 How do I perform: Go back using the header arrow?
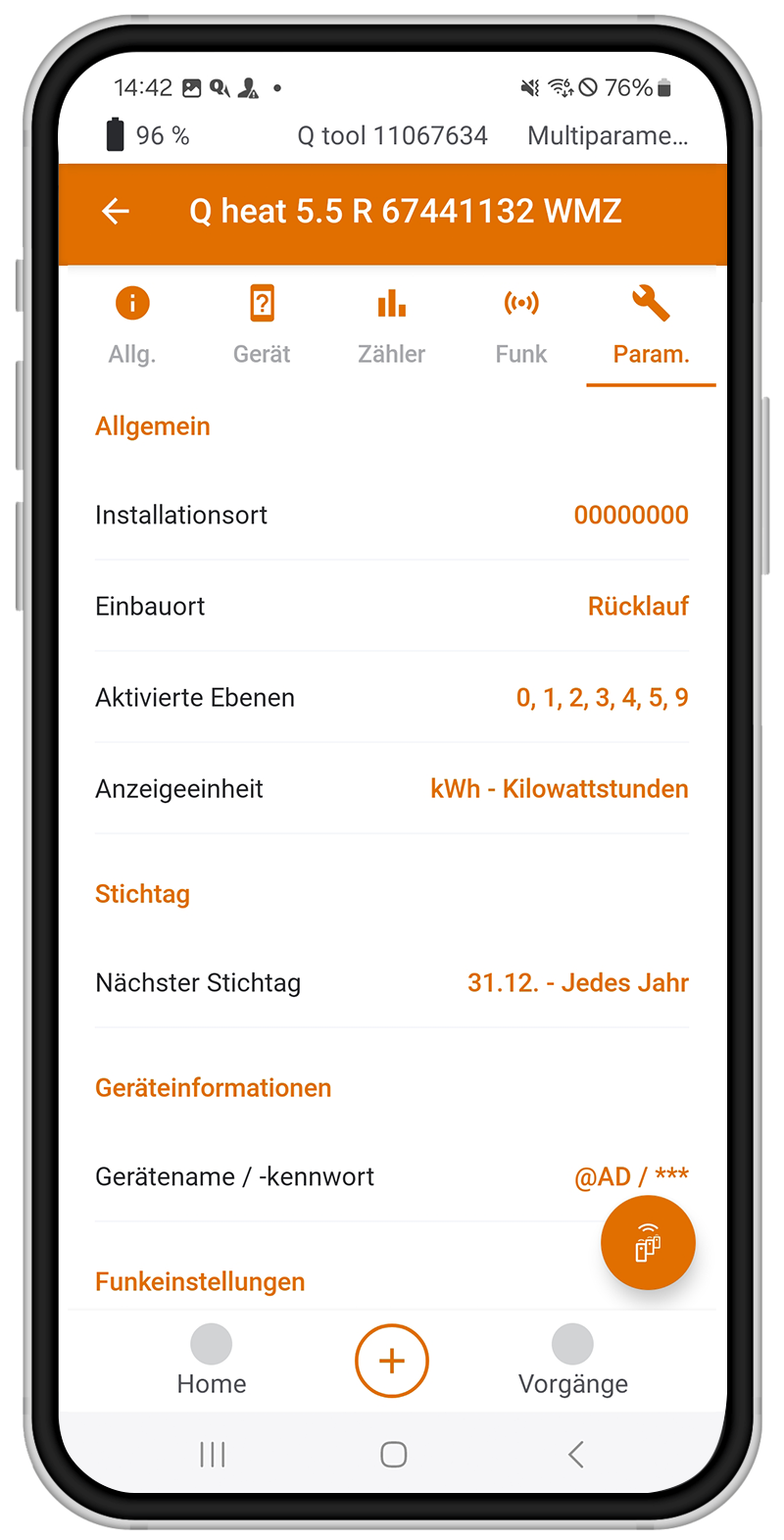(116, 211)
